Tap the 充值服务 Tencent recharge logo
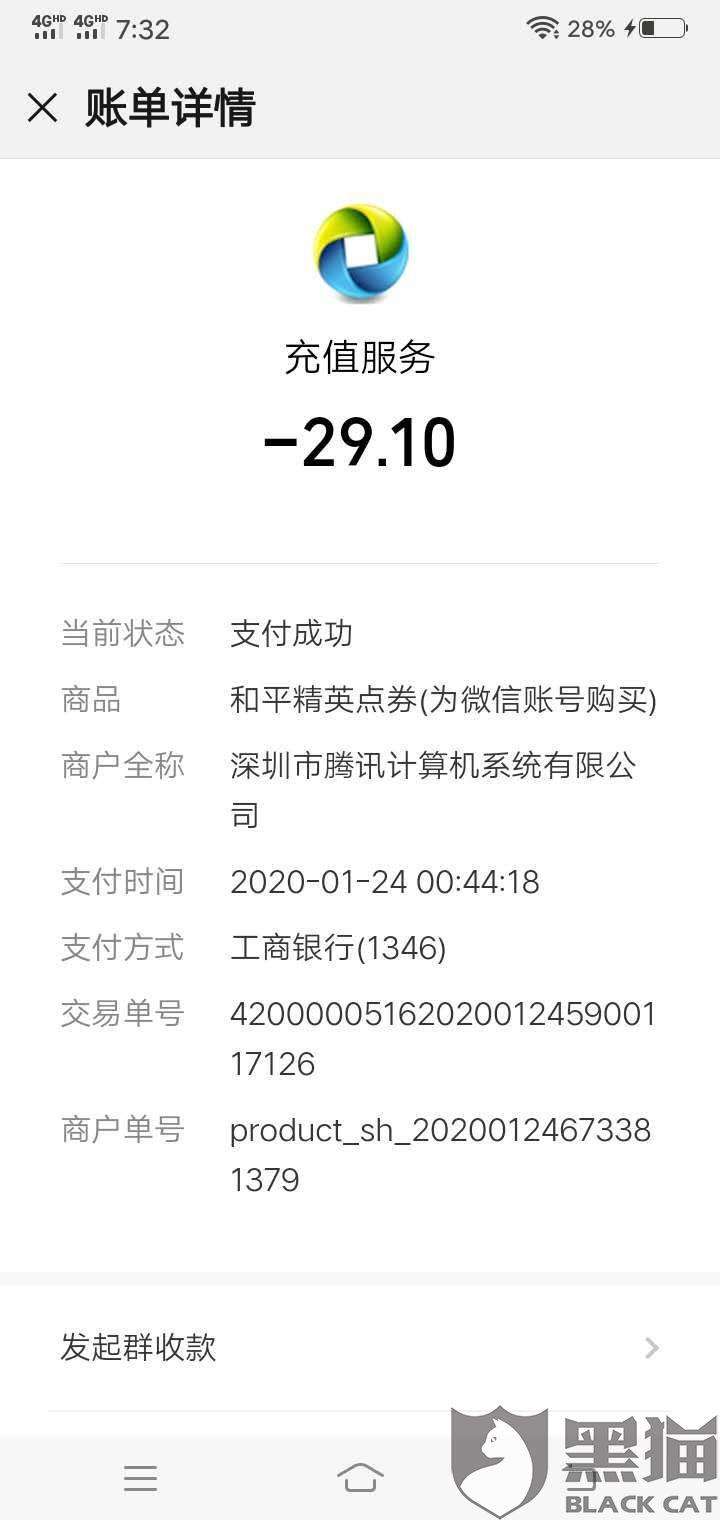Image resolution: width=720 pixels, height=1520 pixels. pyautogui.click(x=360, y=253)
